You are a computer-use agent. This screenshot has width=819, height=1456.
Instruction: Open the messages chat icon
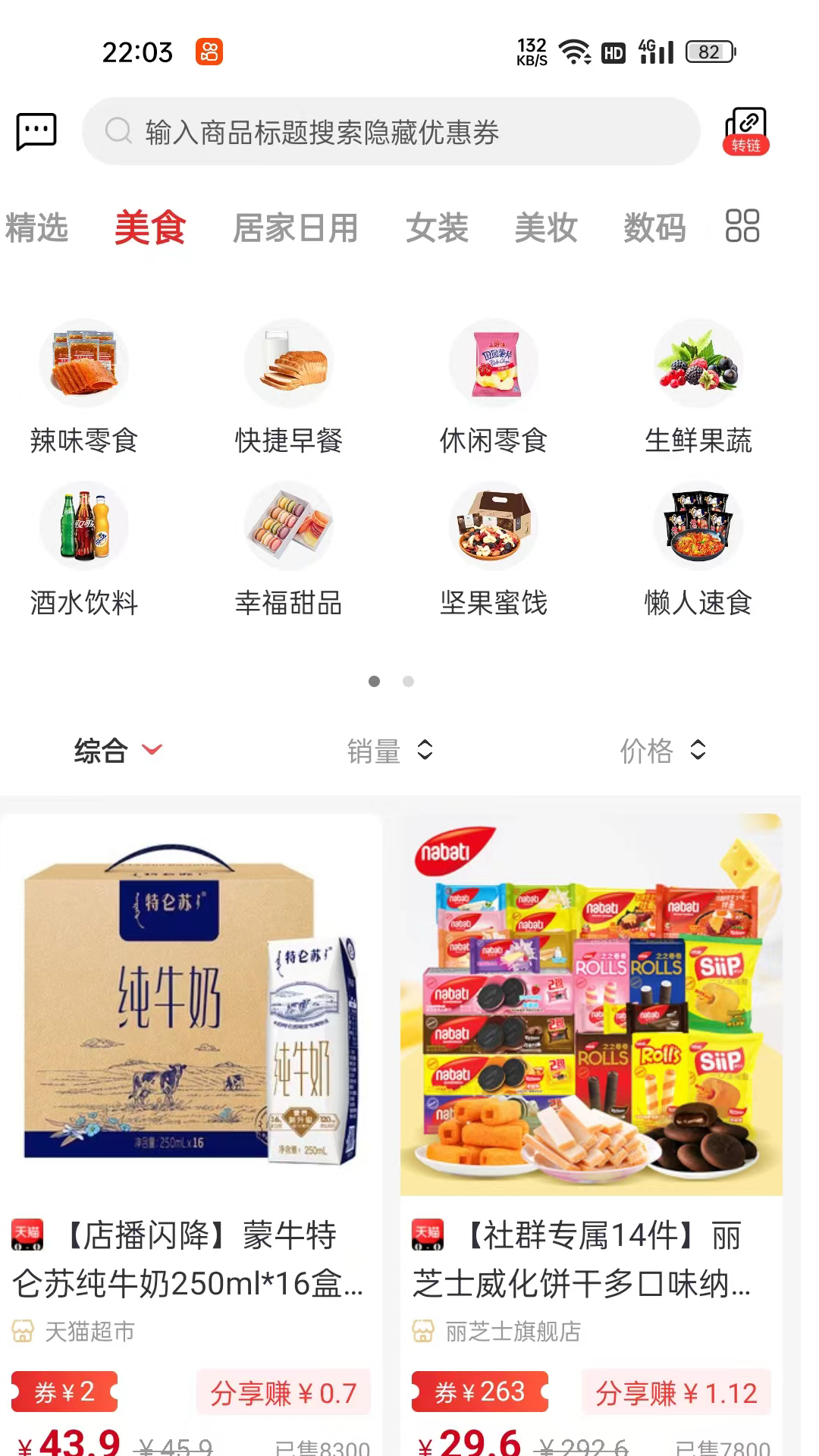36,130
